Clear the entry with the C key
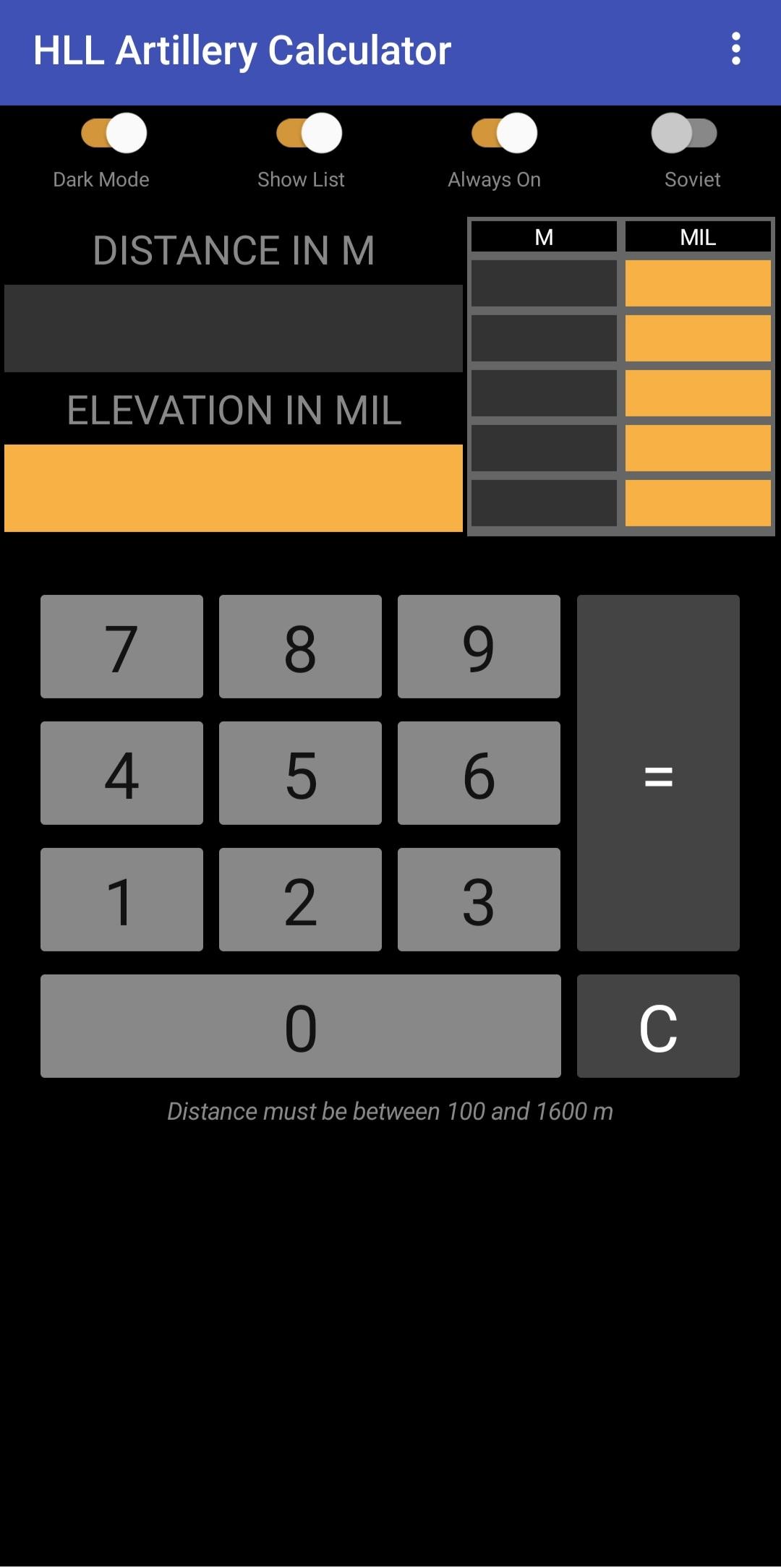Viewport: 781px width, 1568px height. point(658,1027)
